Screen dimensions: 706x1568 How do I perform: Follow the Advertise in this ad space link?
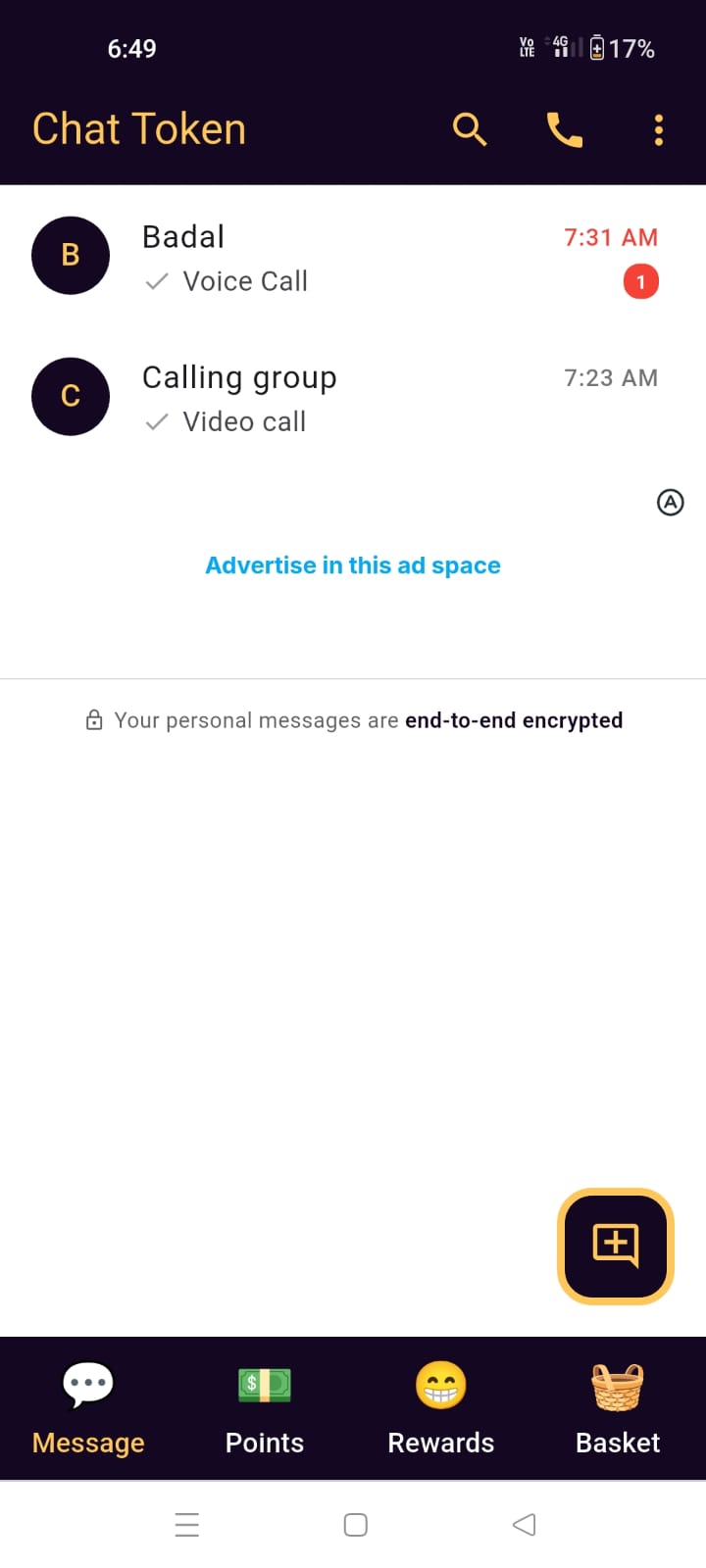(353, 565)
